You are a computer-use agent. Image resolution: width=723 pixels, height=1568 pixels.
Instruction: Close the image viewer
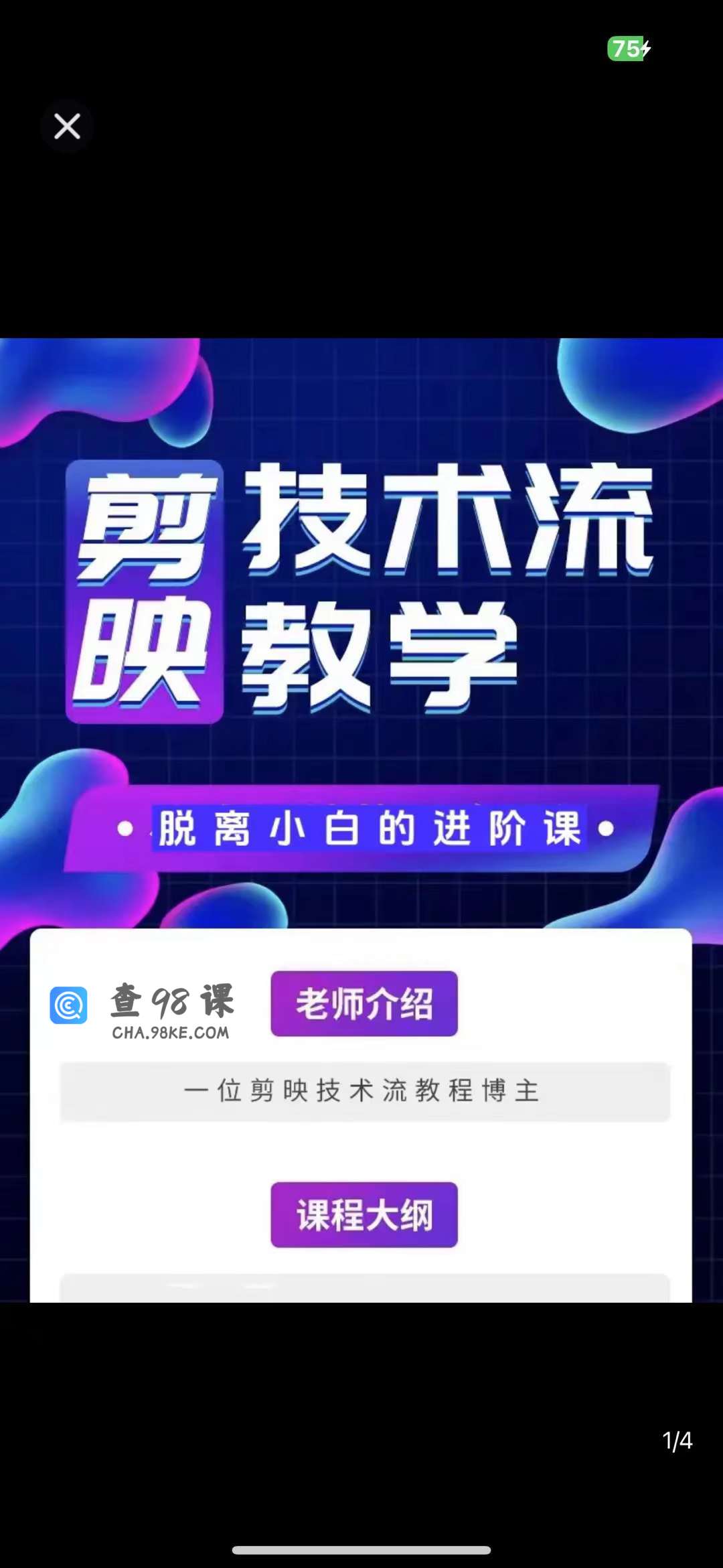[x=67, y=126]
